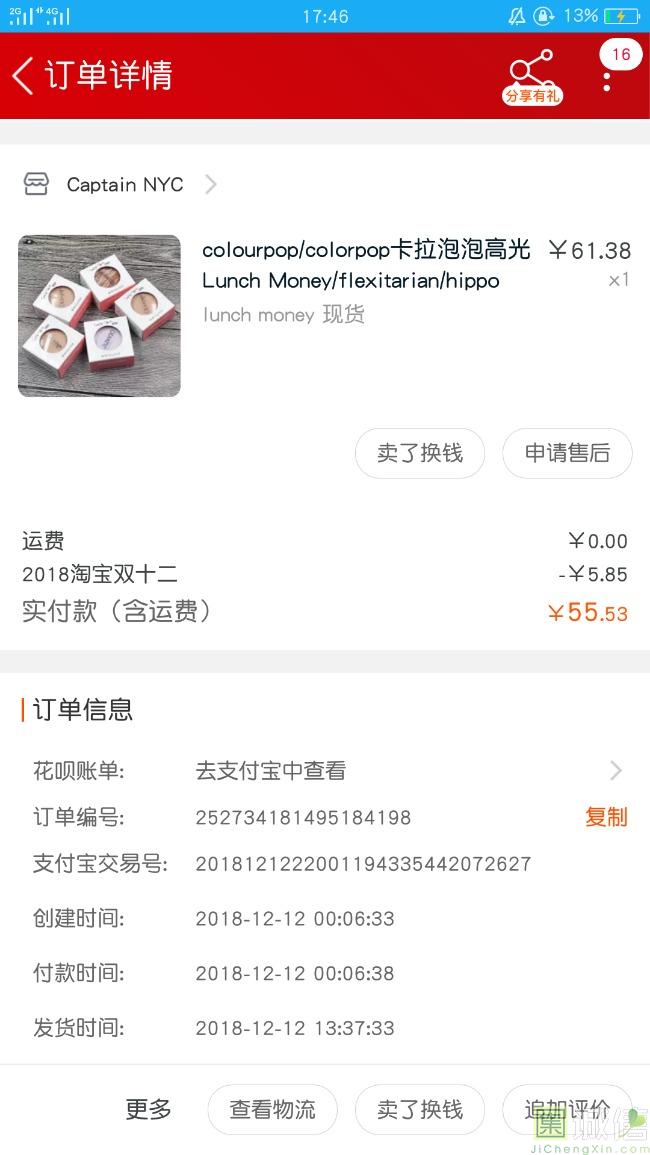Go back from the order details page
650x1155 pixels.
coord(24,75)
